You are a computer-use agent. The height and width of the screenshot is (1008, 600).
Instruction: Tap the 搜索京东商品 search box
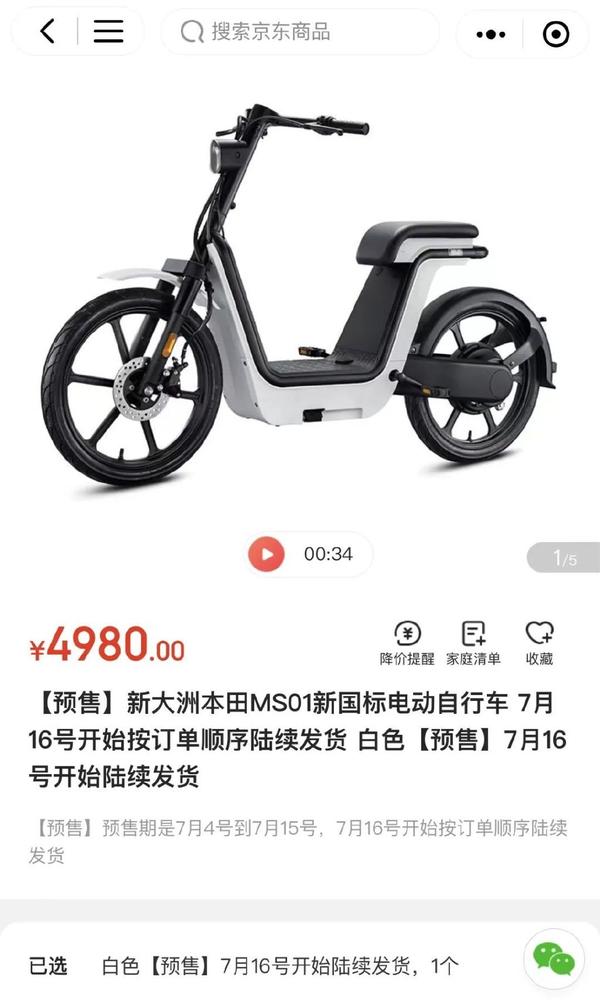click(x=300, y=32)
